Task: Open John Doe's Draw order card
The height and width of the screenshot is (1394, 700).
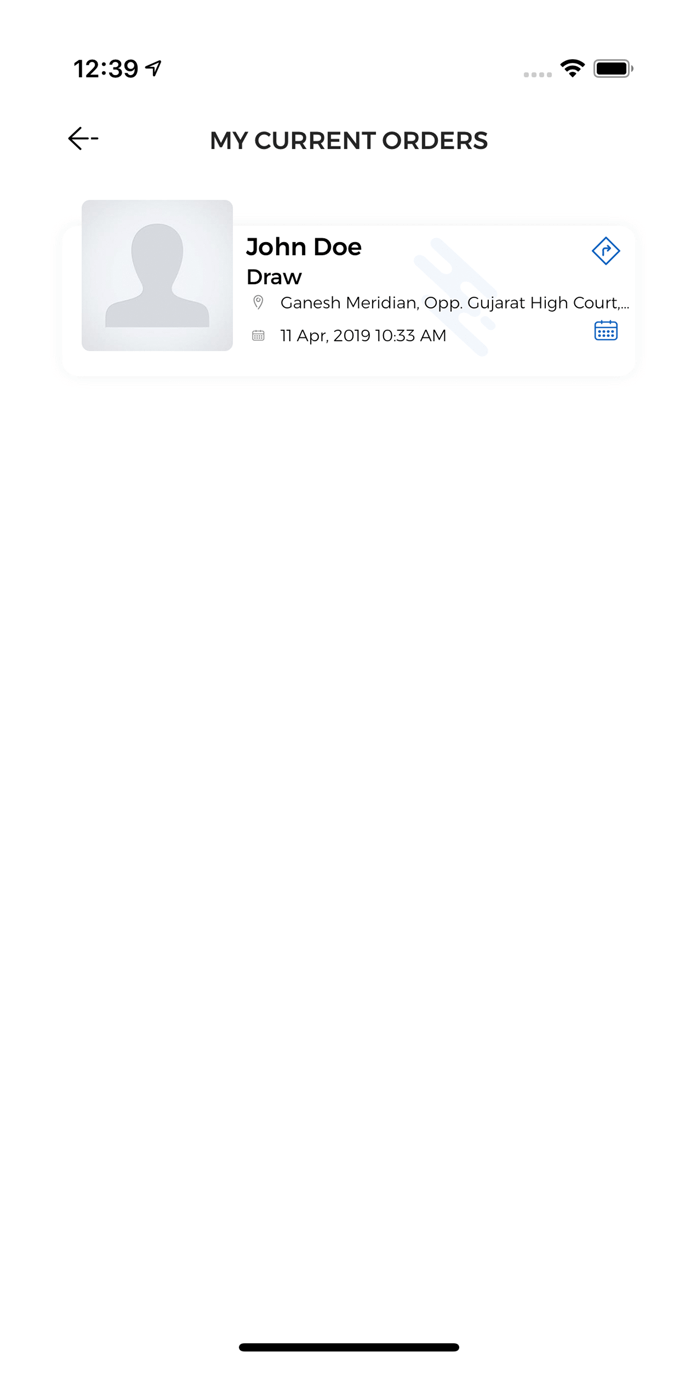Action: [x=400, y=290]
